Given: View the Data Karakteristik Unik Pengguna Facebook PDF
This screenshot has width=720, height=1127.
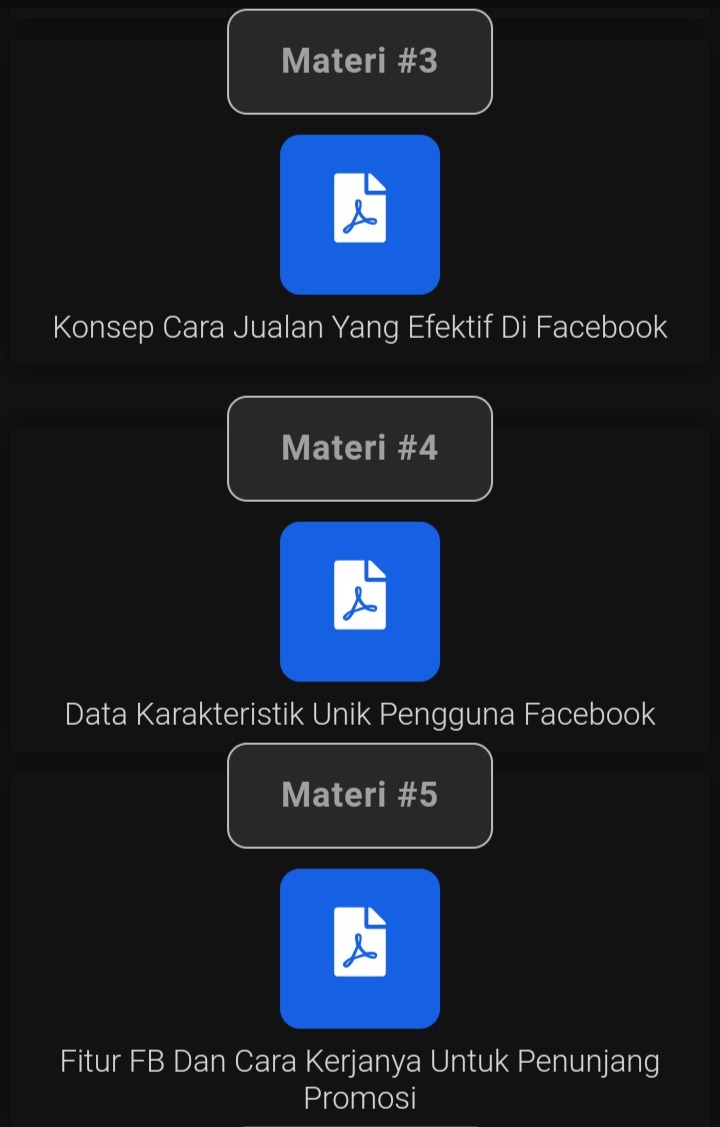Looking at the screenshot, I should tap(360, 602).
